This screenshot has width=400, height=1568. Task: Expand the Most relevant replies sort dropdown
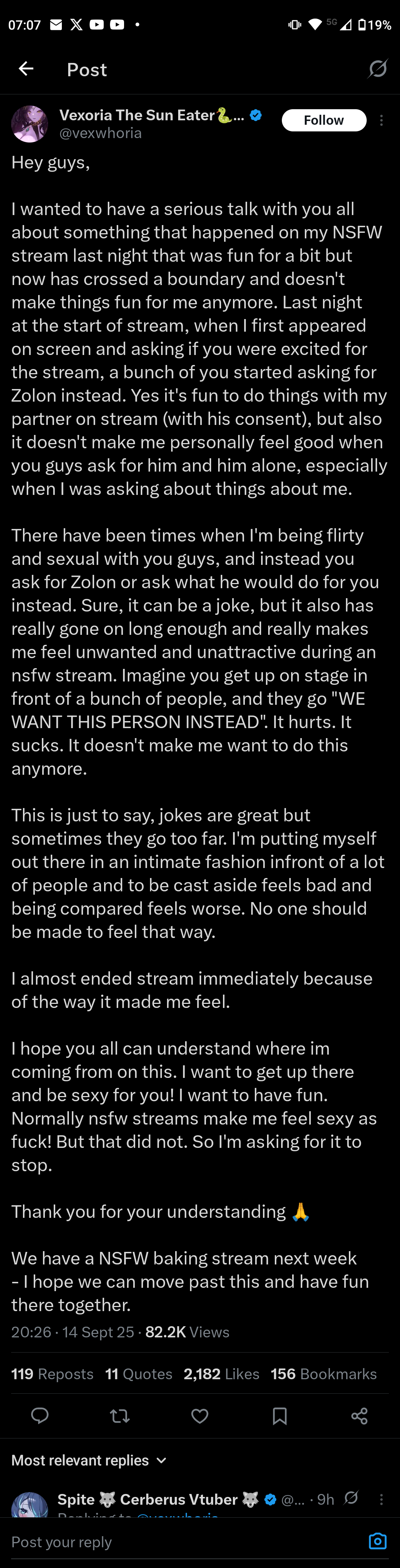point(89,1460)
